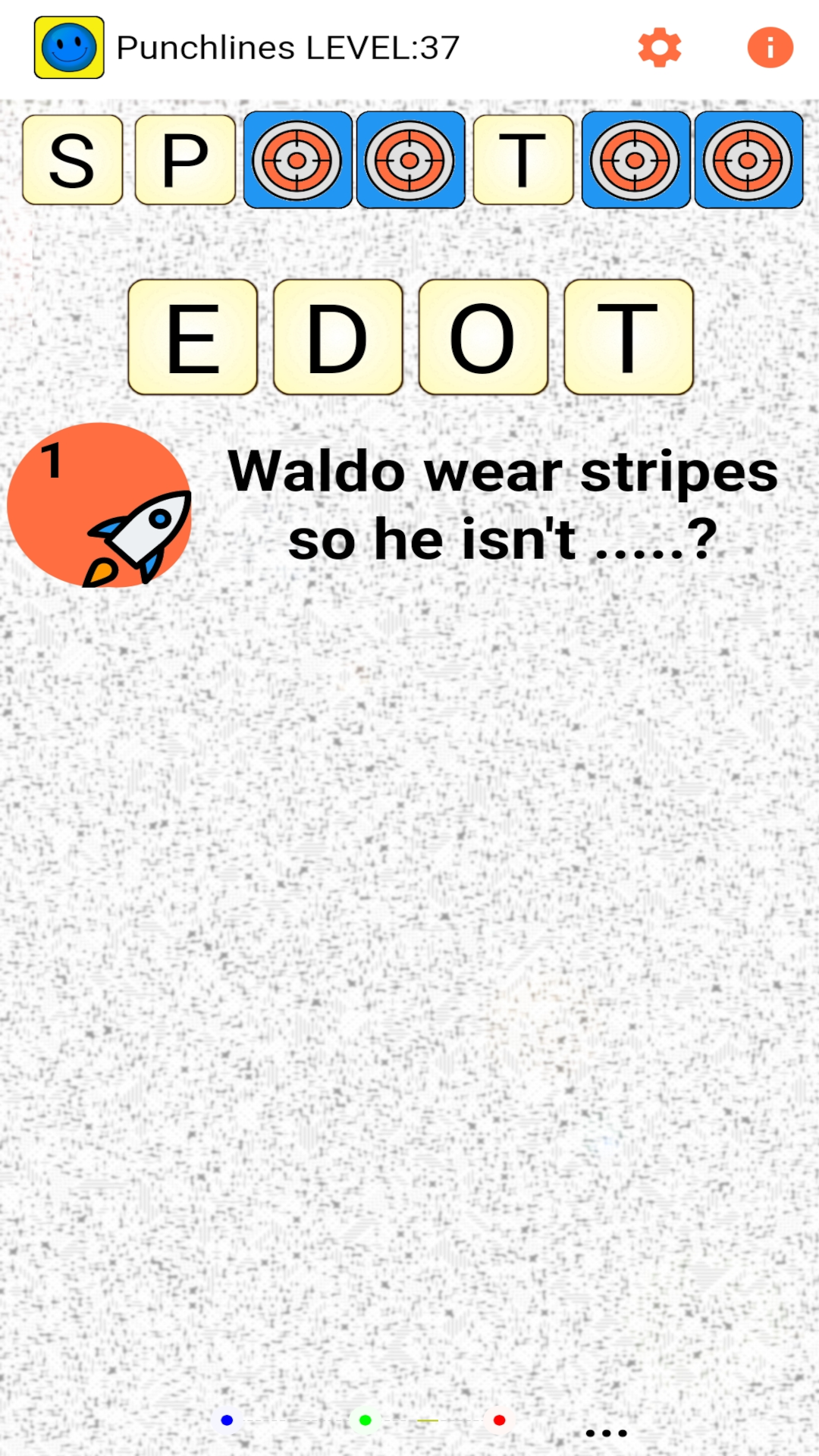The image size is (819, 1456).
Task: Open the three-dot menu at the bottom
Action: (x=606, y=1432)
